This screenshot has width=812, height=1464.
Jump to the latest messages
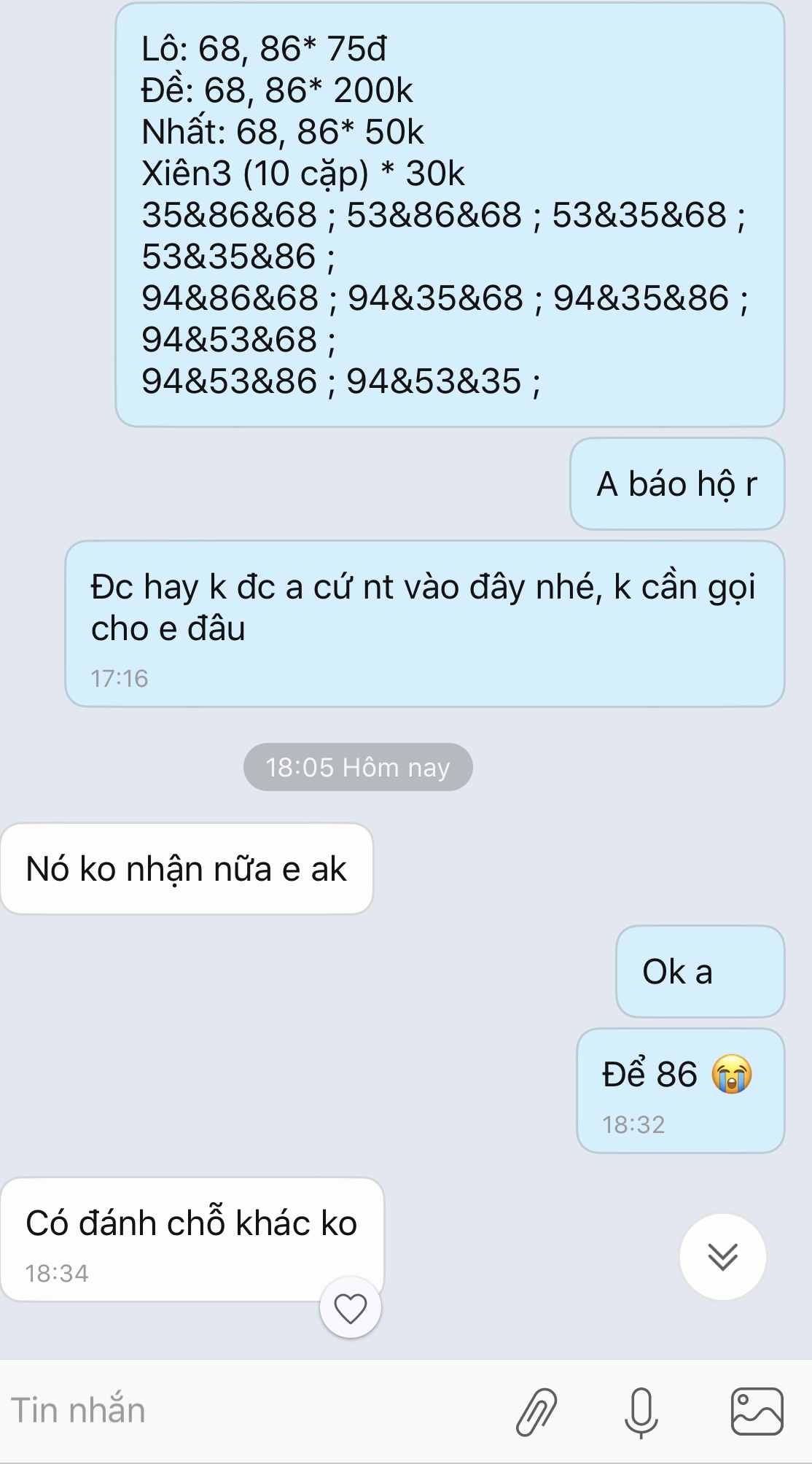[722, 1256]
